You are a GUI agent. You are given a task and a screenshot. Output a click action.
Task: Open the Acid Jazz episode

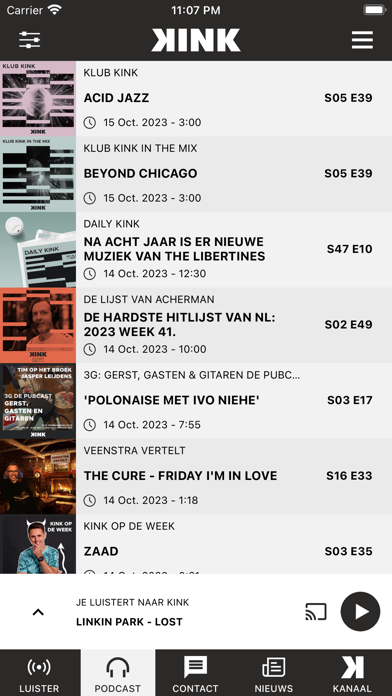click(196, 99)
